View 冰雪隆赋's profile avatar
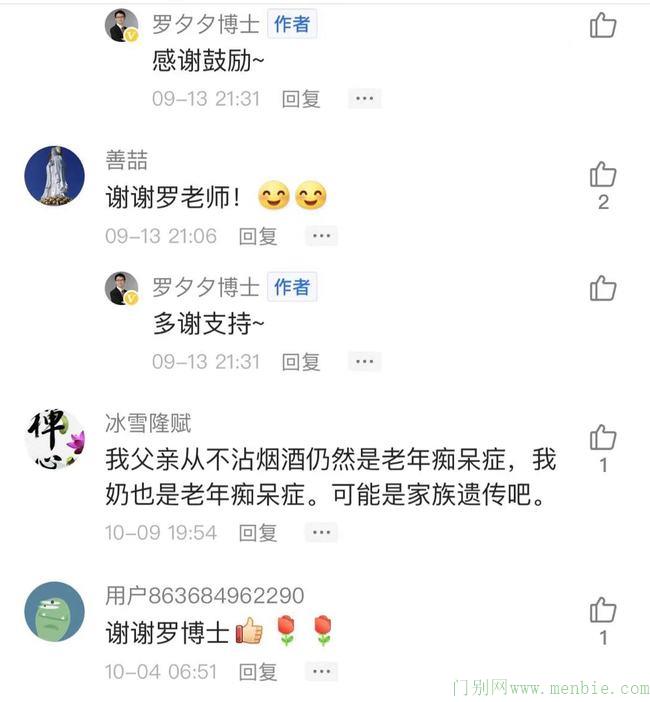 (x=54, y=438)
